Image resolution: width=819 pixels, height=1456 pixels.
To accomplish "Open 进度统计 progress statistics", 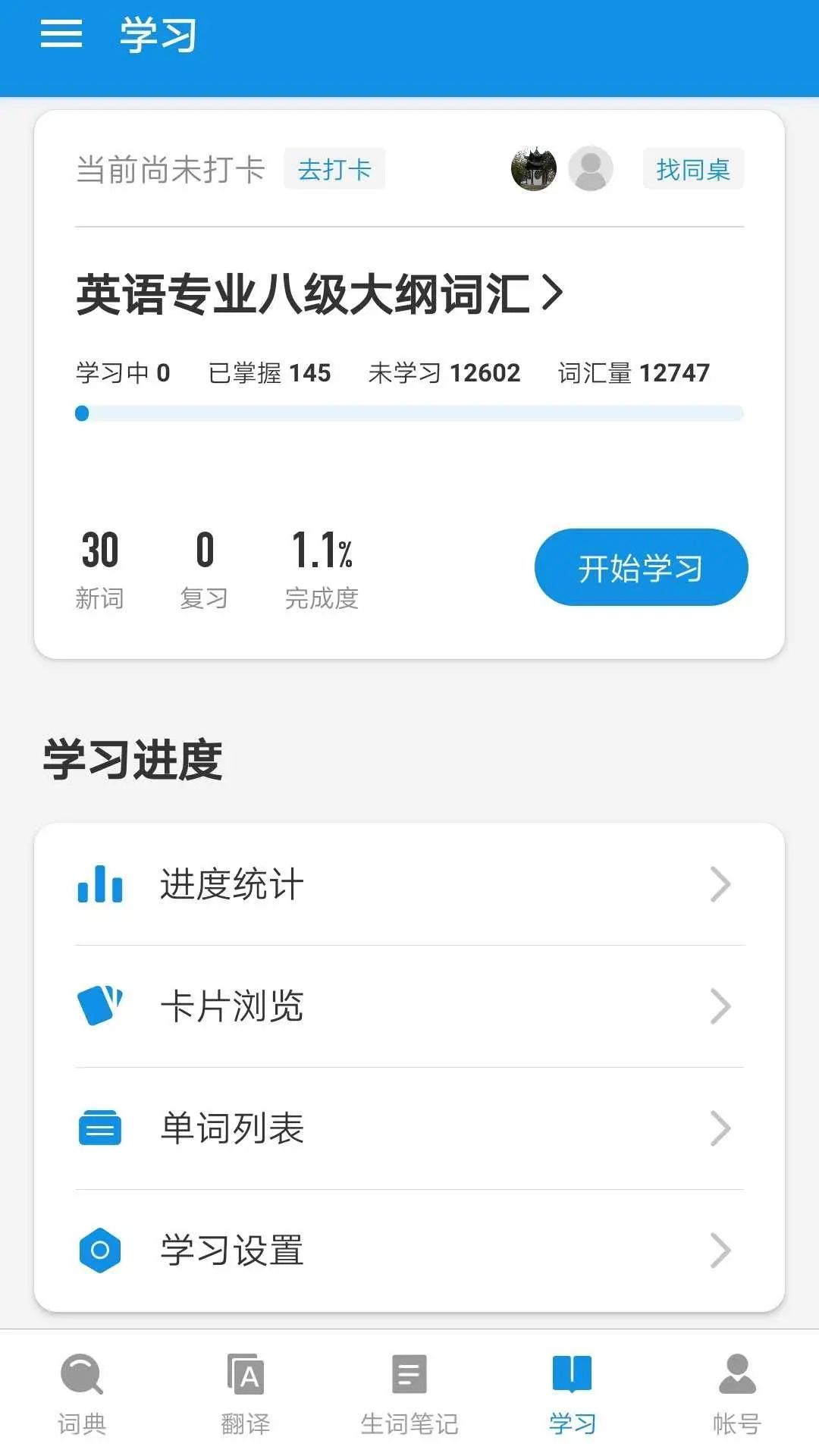I will [x=409, y=884].
